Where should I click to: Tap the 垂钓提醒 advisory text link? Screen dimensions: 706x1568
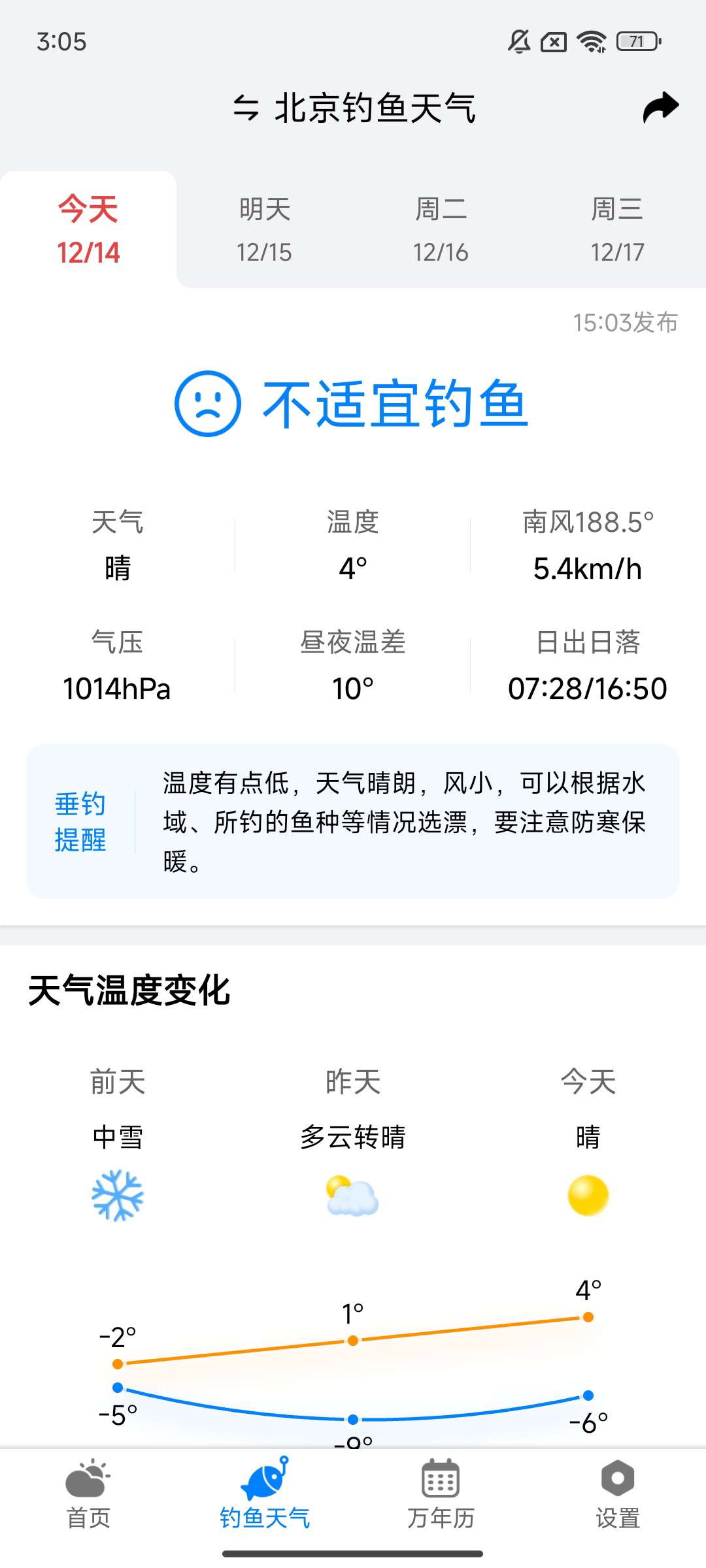coord(80,822)
